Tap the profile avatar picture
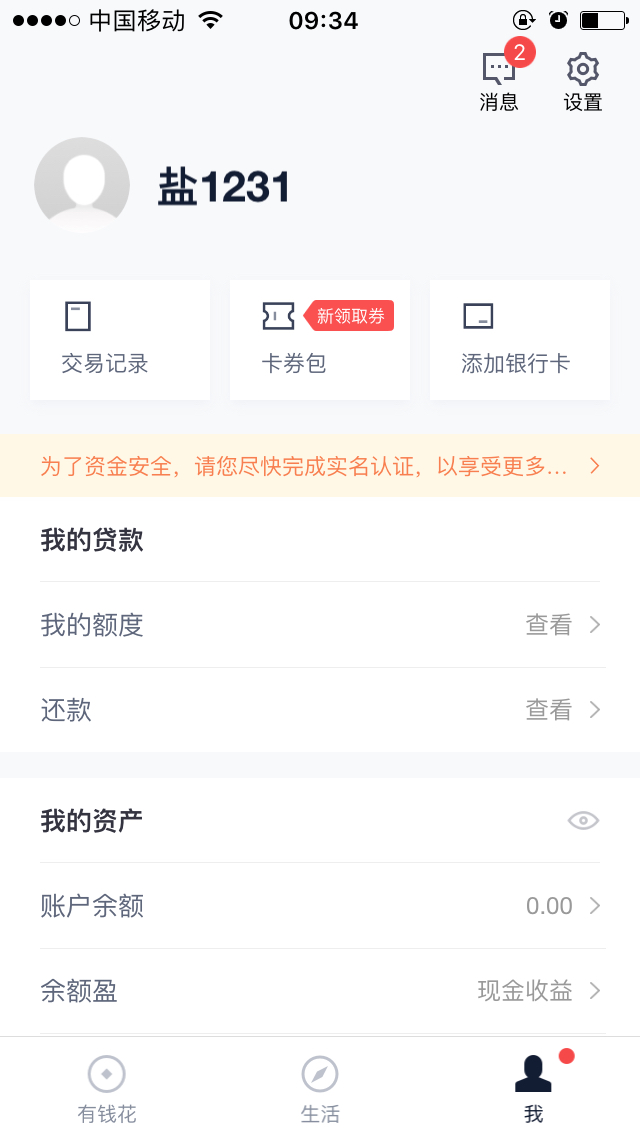The width and height of the screenshot is (640, 1136). 82,185
